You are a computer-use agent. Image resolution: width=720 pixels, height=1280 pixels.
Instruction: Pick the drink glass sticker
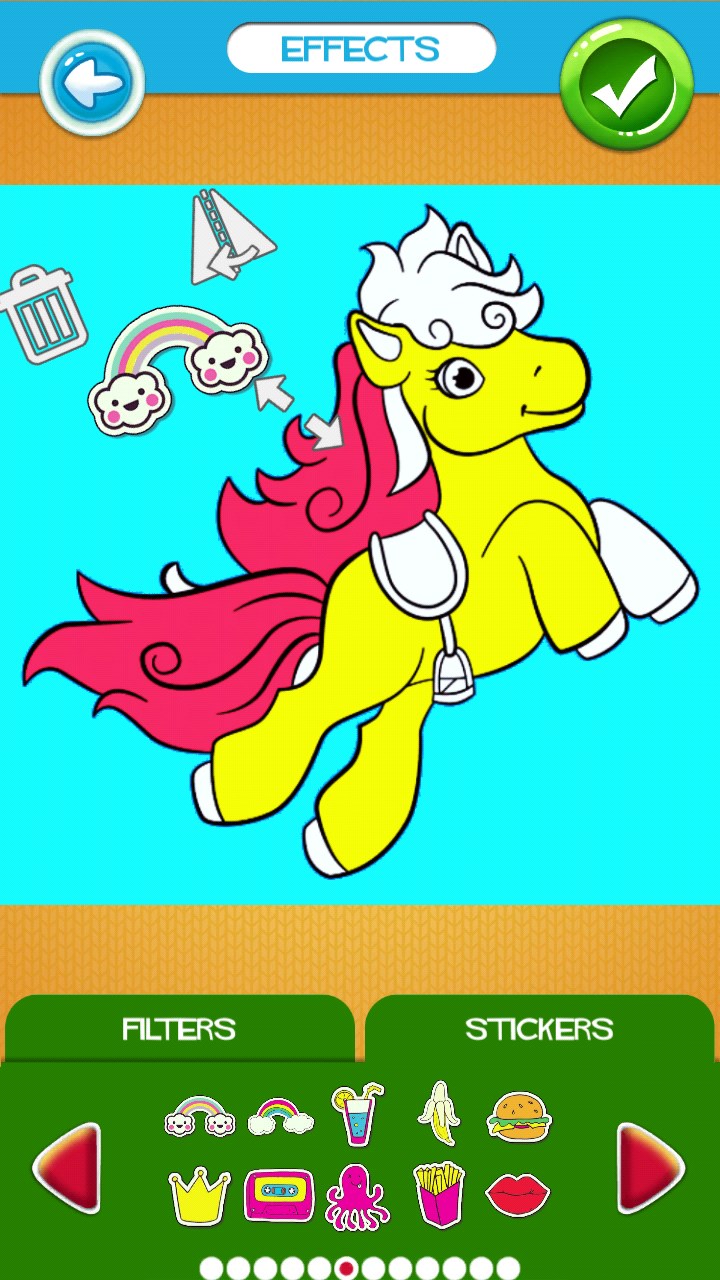358,1114
